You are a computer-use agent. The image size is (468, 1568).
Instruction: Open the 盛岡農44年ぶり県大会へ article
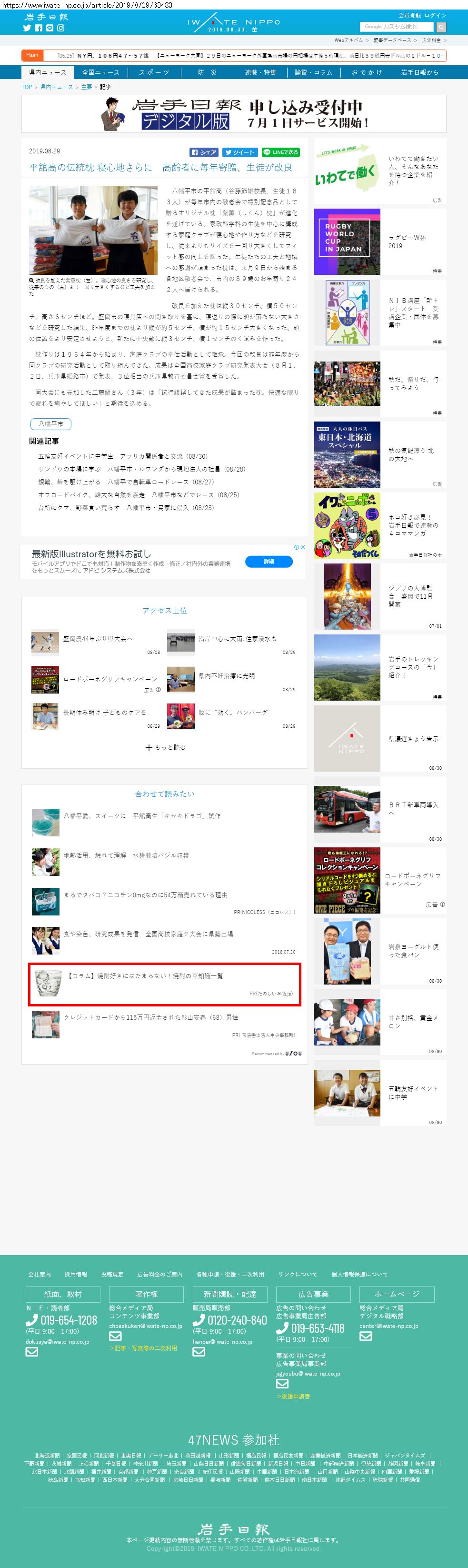tap(98, 639)
